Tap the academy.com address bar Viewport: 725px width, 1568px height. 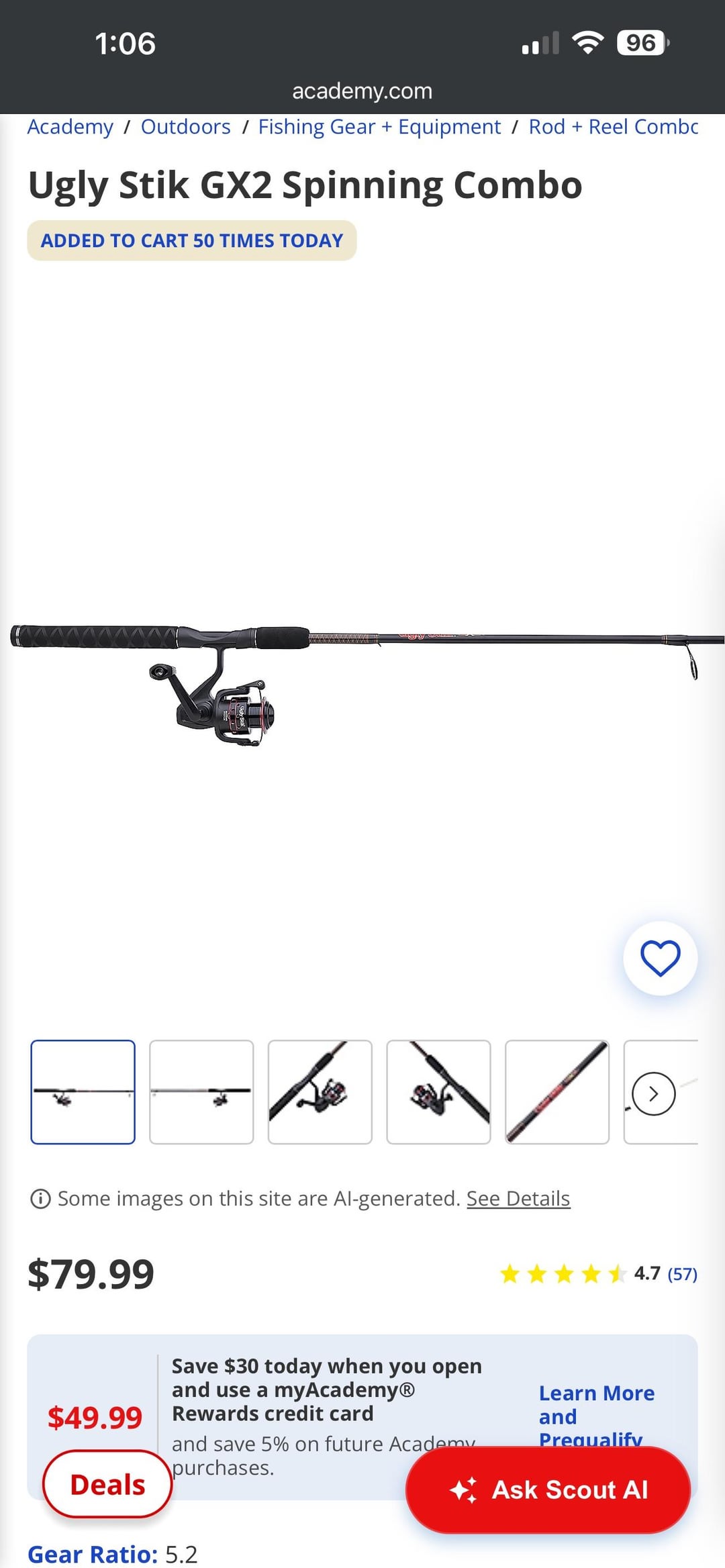click(x=362, y=91)
